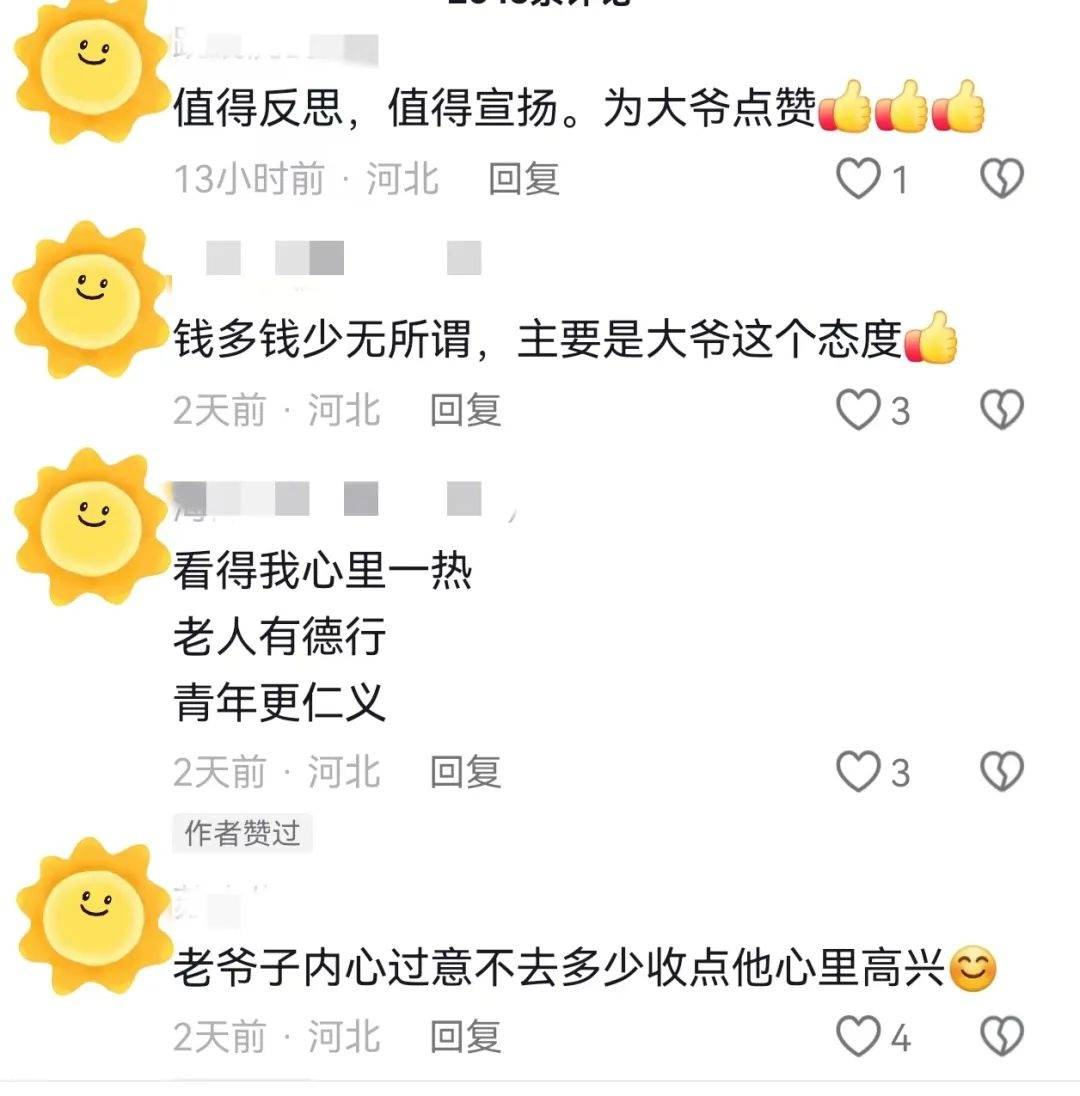
Task: Reply to the comment '钱多钱少无所谓'
Action: [x=465, y=410]
